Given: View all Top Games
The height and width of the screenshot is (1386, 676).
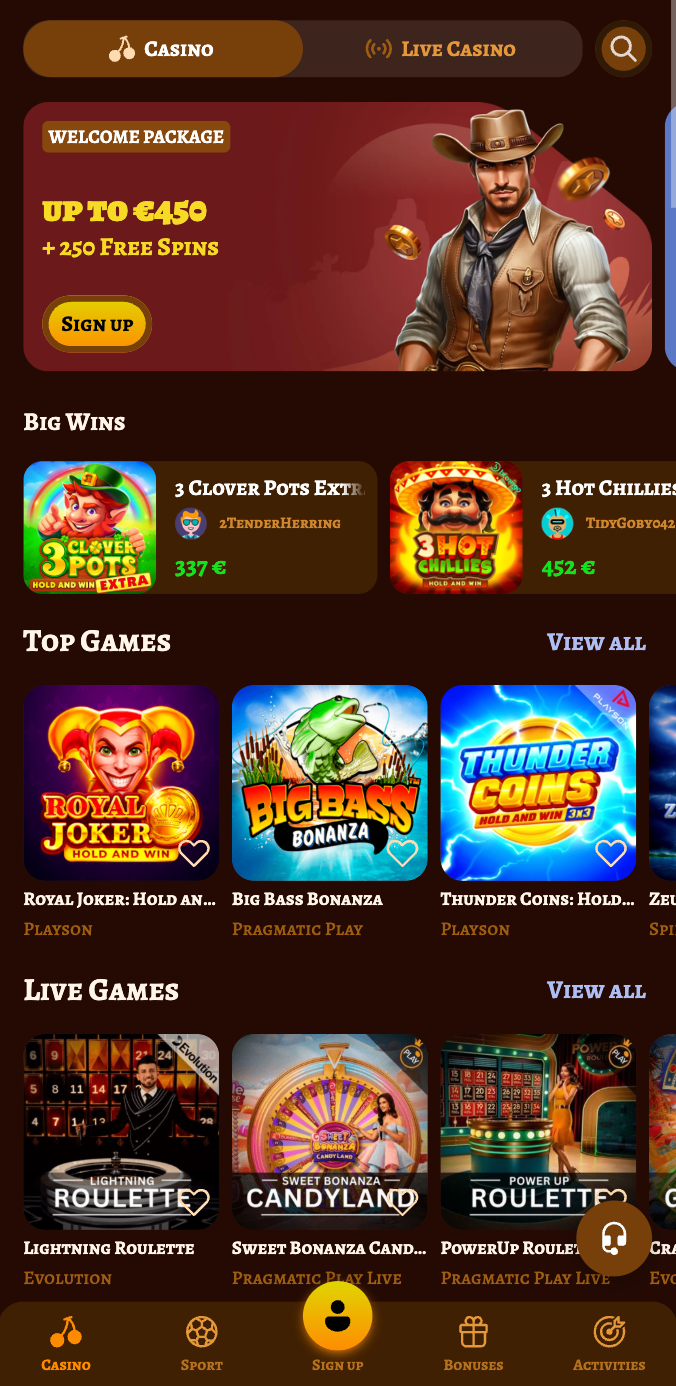Looking at the screenshot, I should tap(596, 642).
